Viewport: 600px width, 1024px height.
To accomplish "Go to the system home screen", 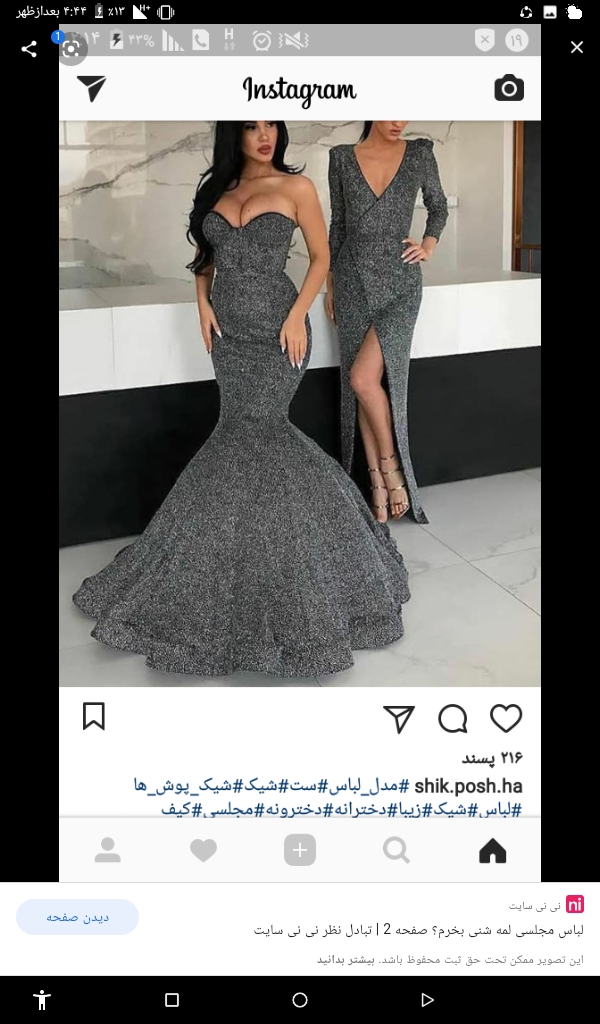I will coord(300,1000).
